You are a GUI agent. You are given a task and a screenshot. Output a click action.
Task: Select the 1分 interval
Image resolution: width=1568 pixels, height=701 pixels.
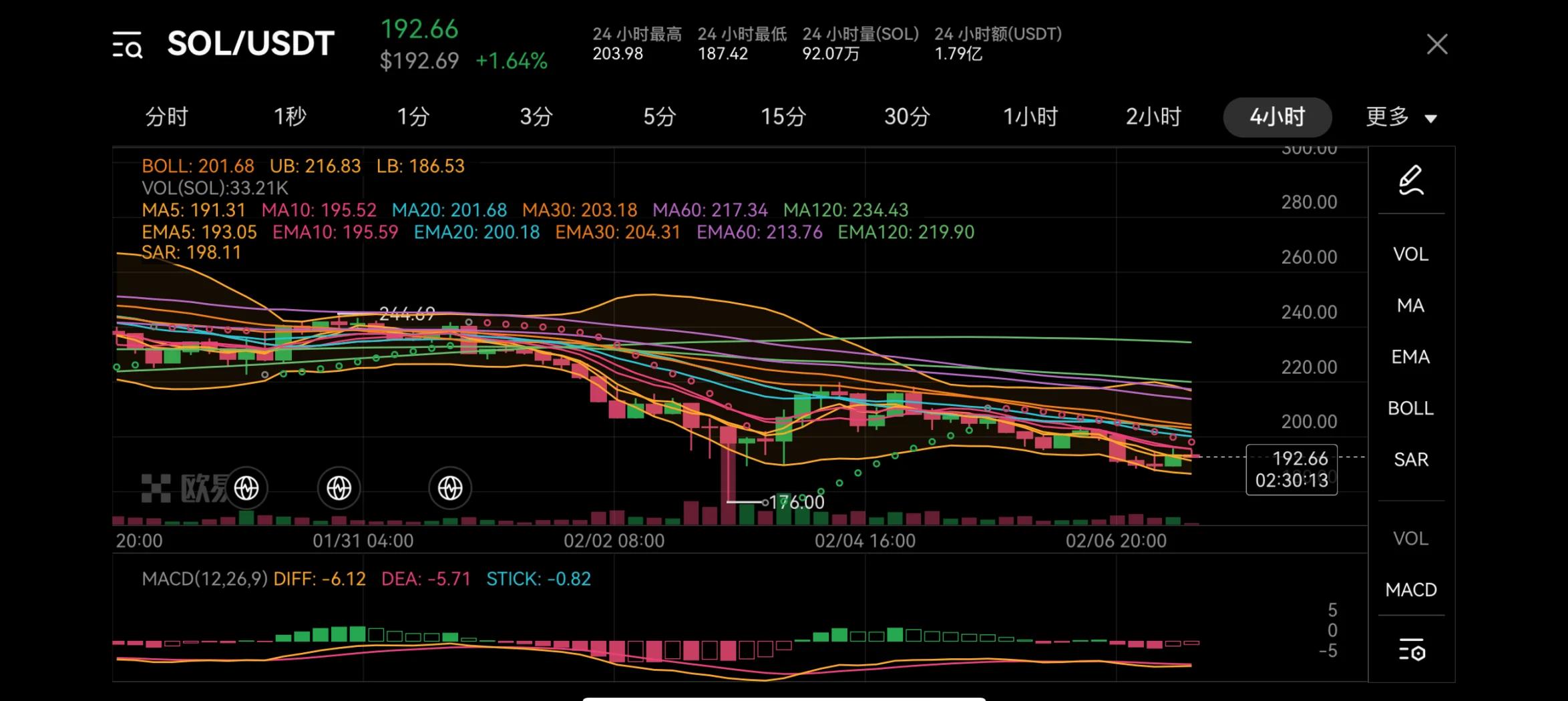tap(413, 117)
